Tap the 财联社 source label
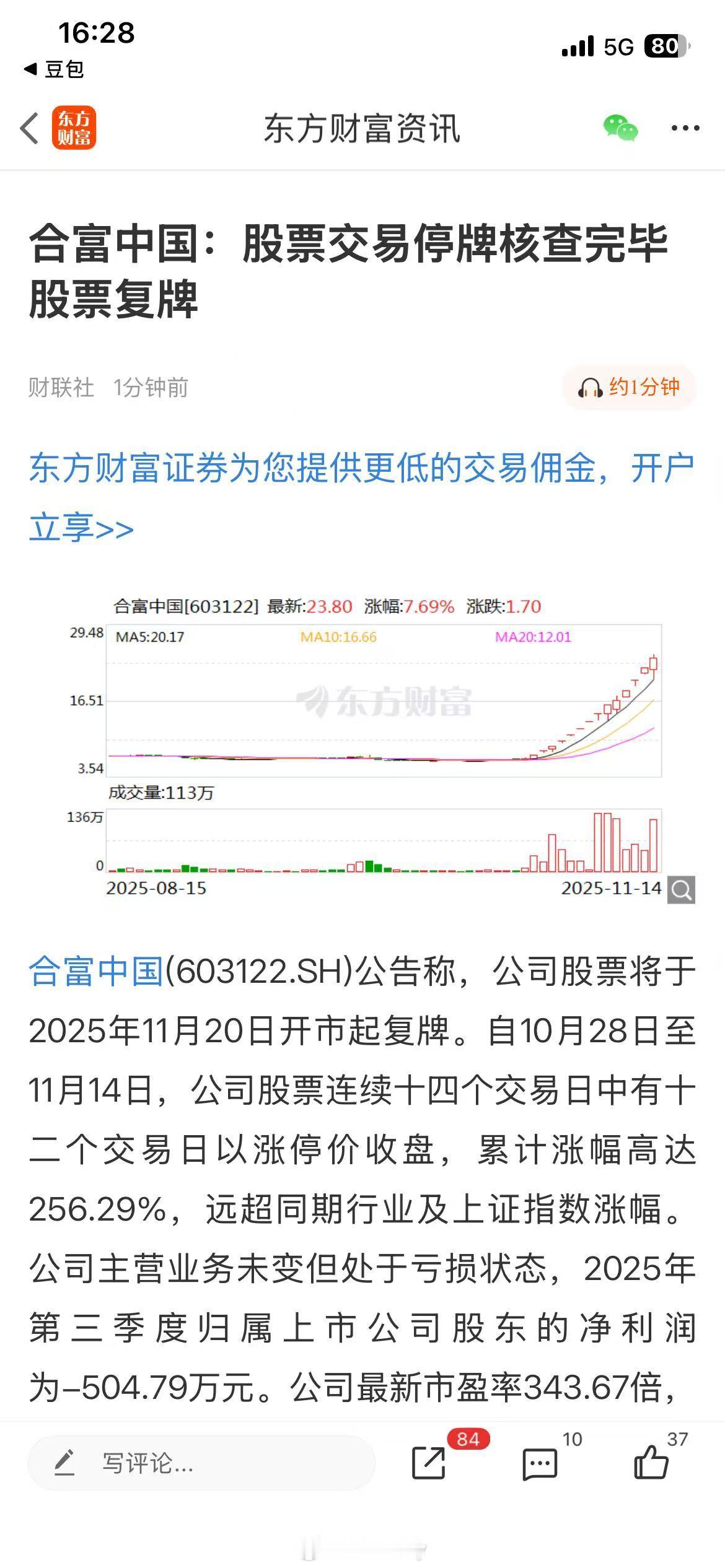Viewport: 725px width, 1568px height. (x=61, y=389)
